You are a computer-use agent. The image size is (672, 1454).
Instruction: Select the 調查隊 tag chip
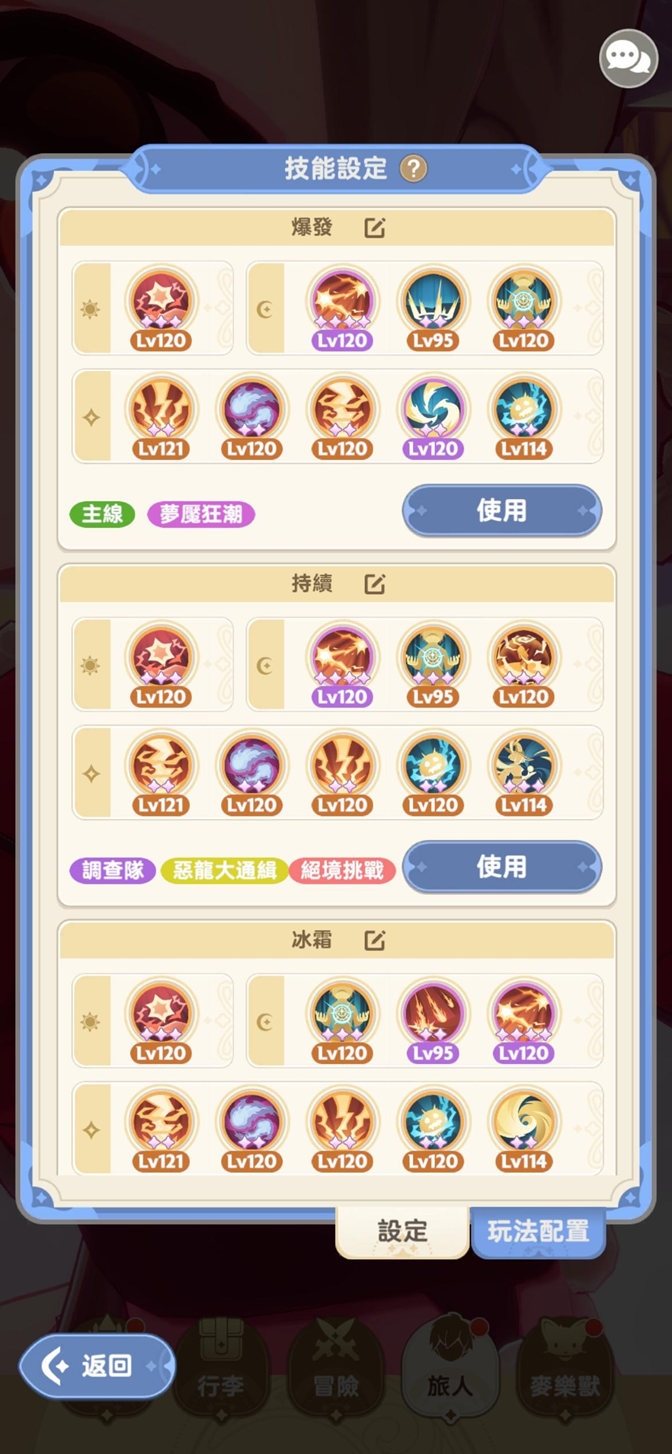[113, 870]
